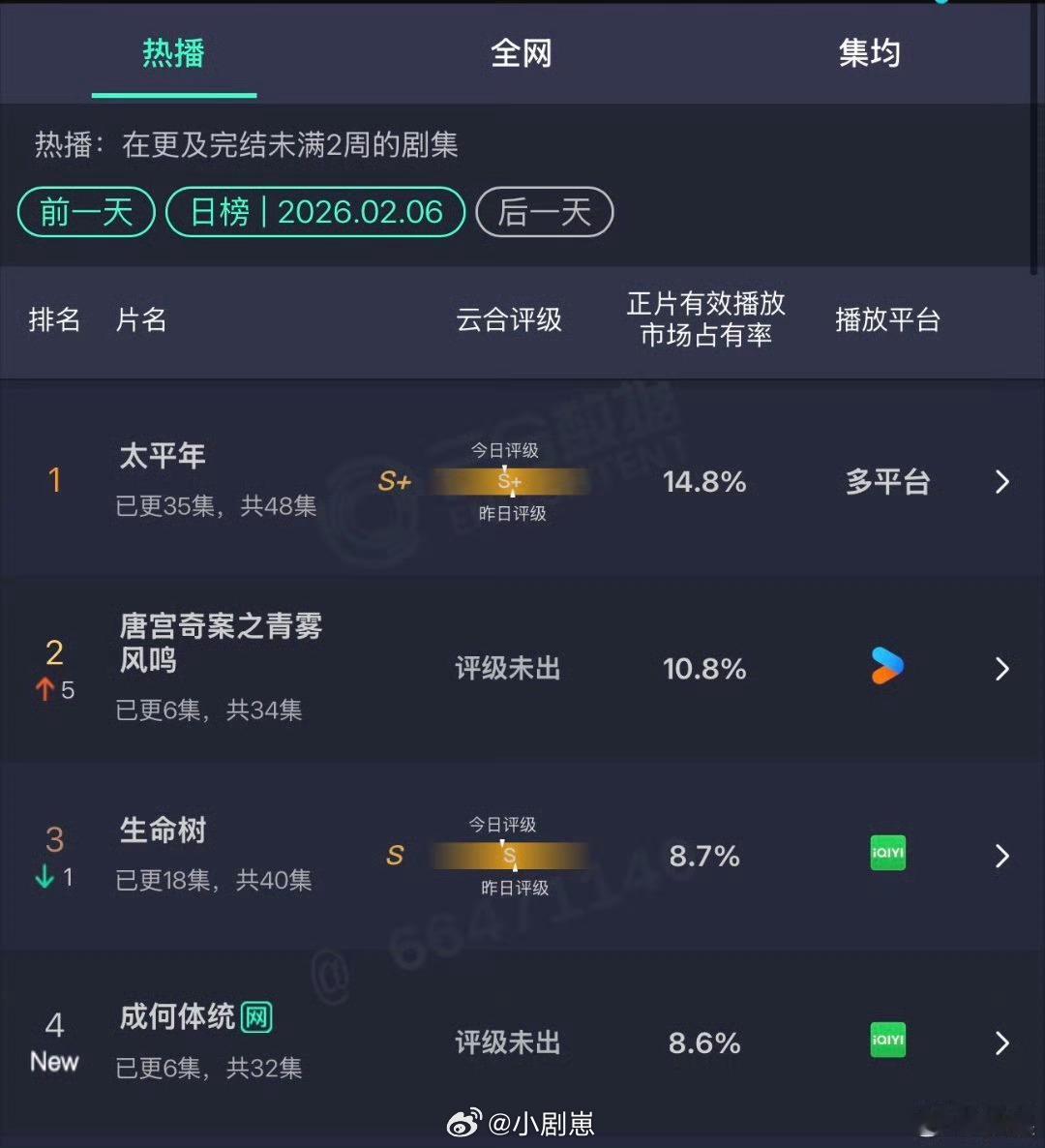
Task: Click the Tencent Video platform icon for 唐宫奇案之青雾风鸣
Action: [x=887, y=668]
